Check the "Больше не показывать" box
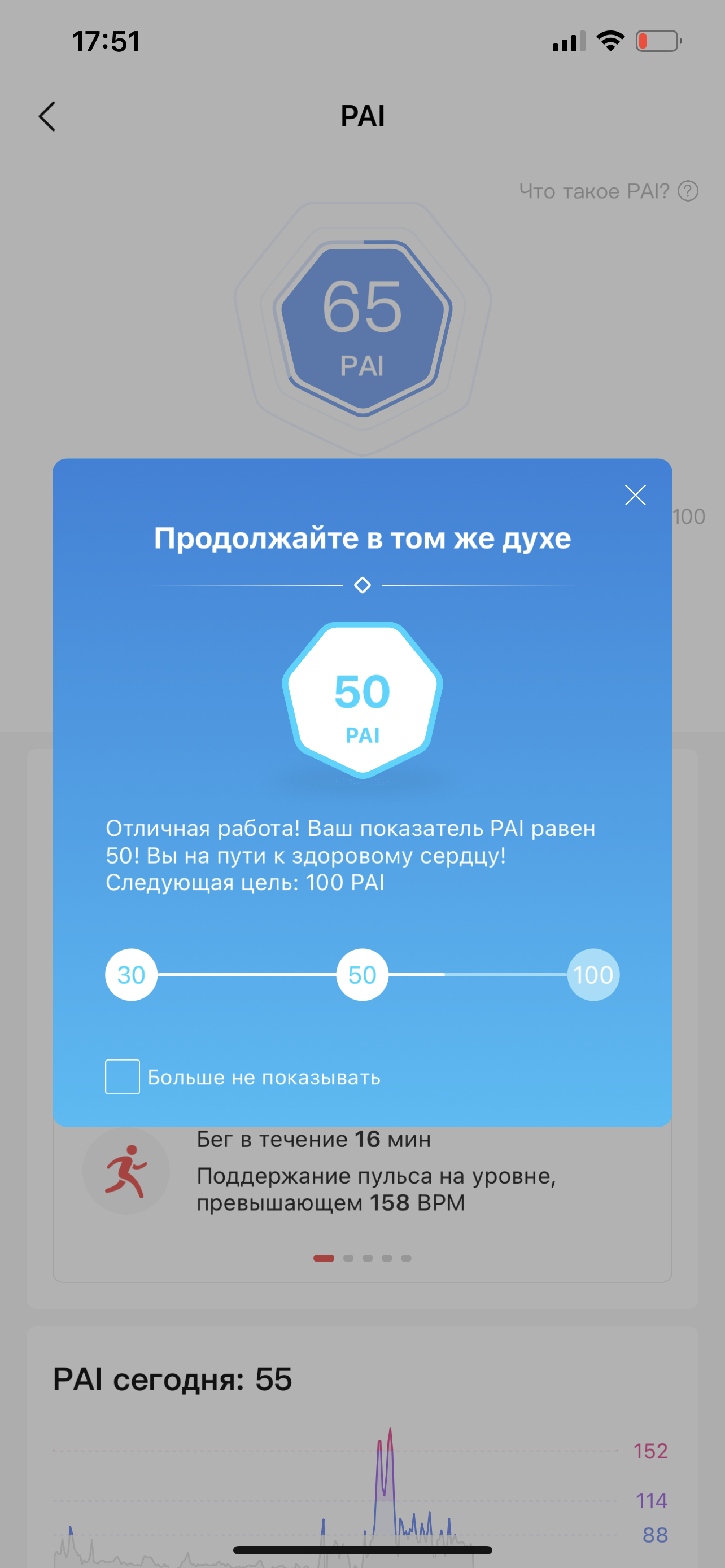This screenshot has height=1568, width=725. [x=123, y=1077]
